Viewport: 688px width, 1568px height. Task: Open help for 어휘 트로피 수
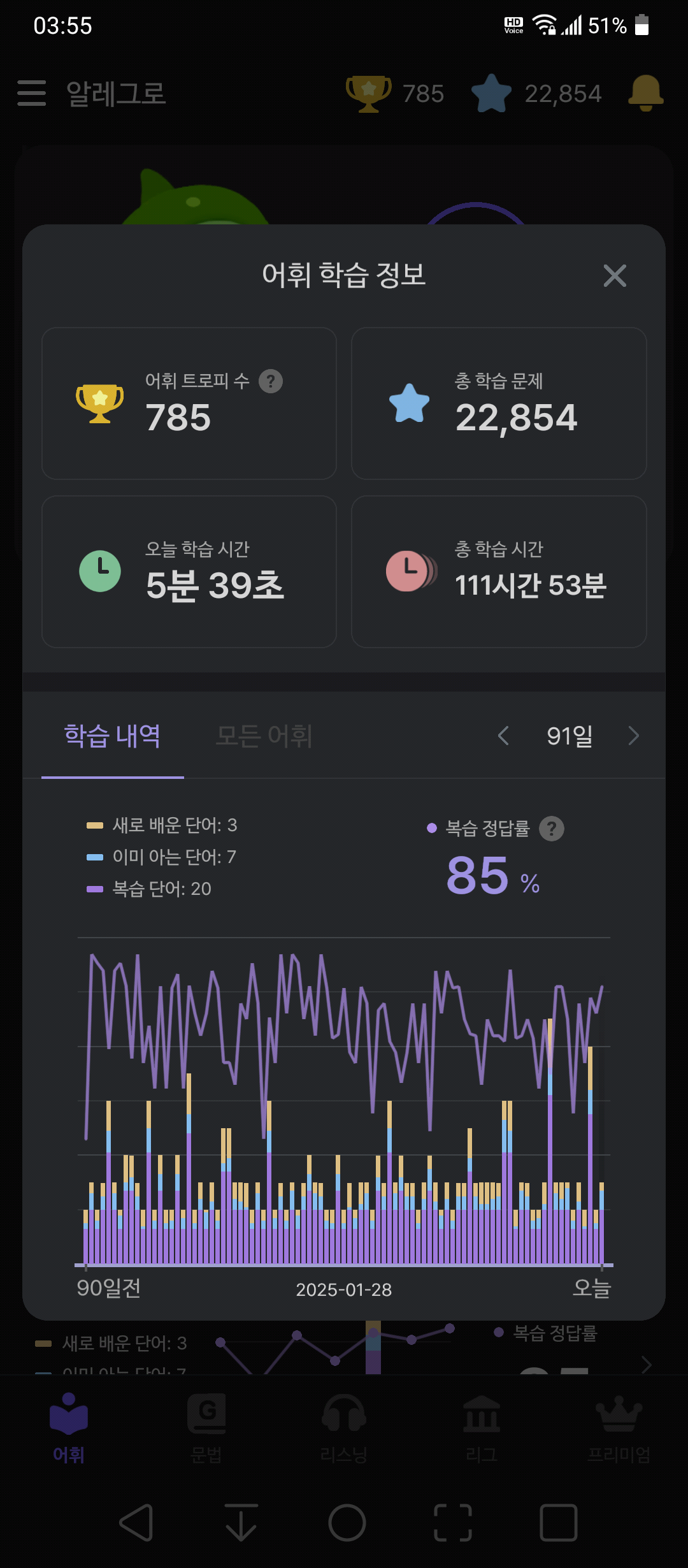(x=271, y=381)
